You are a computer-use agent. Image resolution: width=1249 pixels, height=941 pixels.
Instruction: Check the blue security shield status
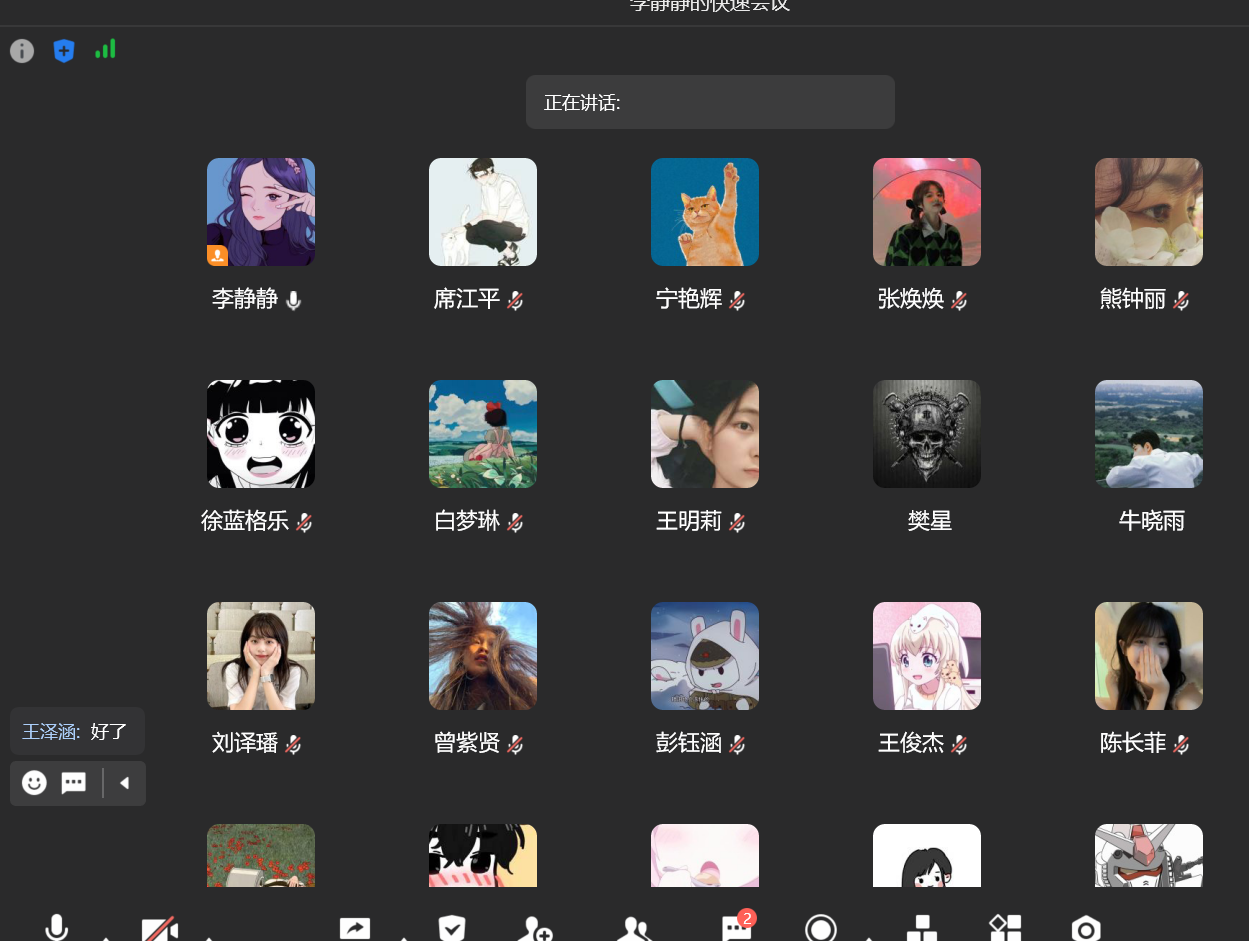pos(64,51)
